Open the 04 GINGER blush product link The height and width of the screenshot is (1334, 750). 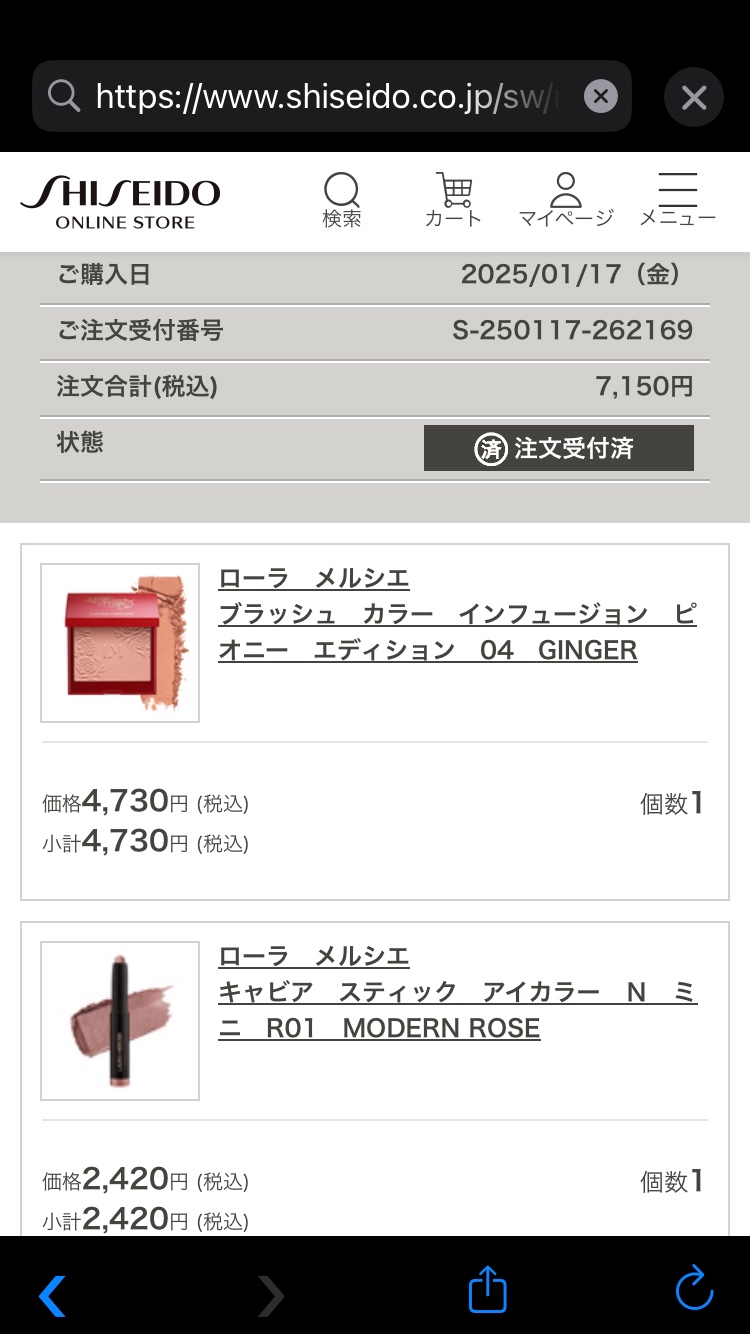click(457, 614)
